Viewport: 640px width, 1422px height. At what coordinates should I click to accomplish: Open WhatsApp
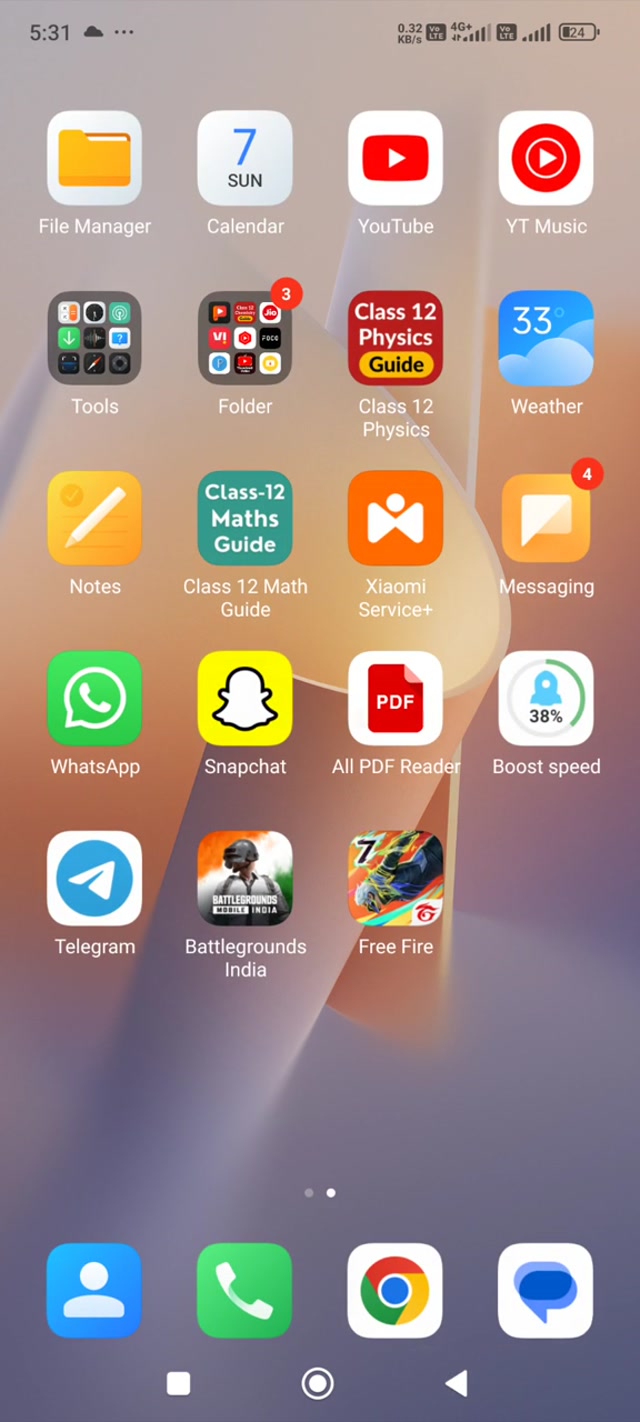click(x=95, y=698)
